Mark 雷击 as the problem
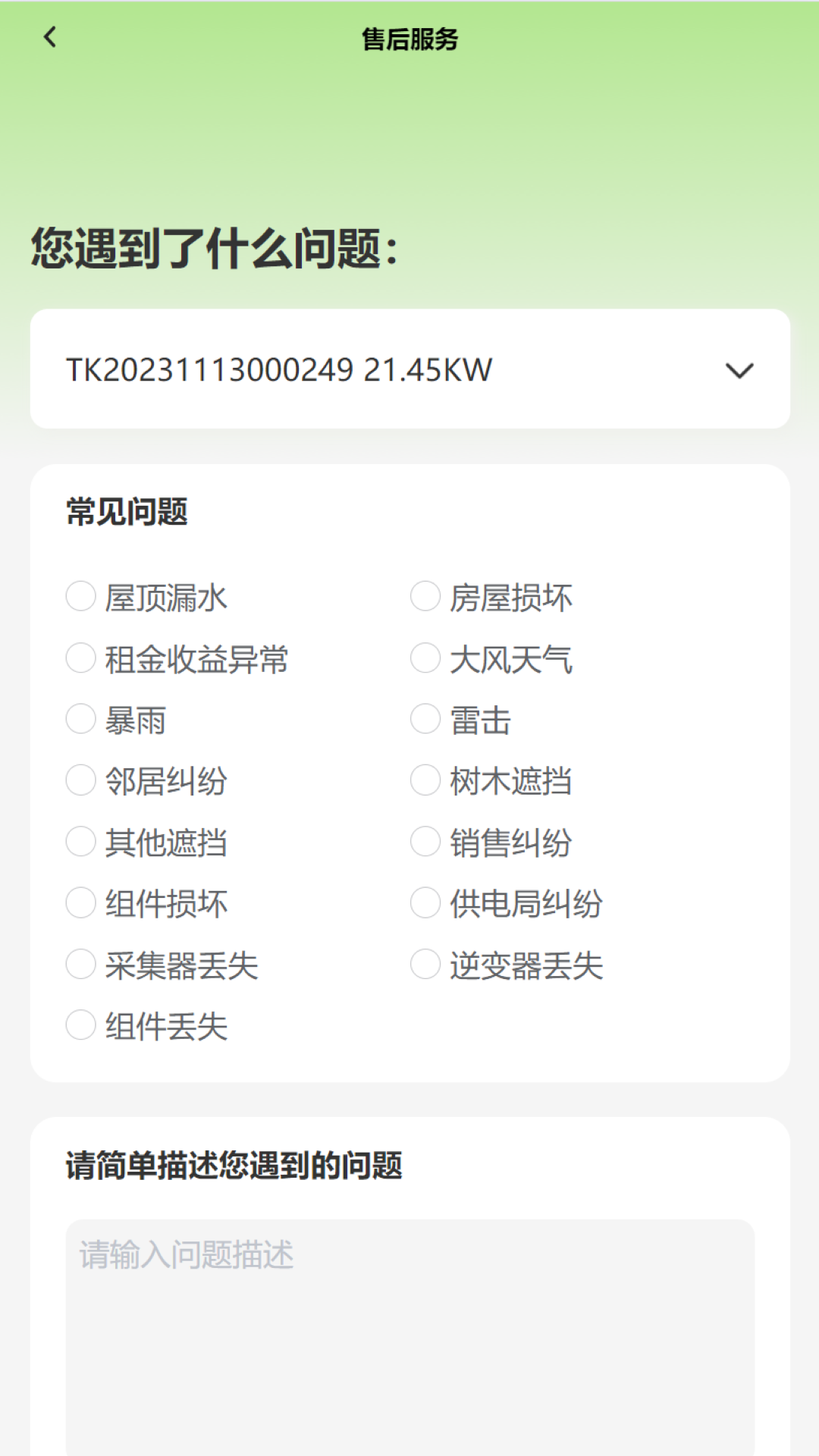The image size is (819, 1456). pos(425,720)
